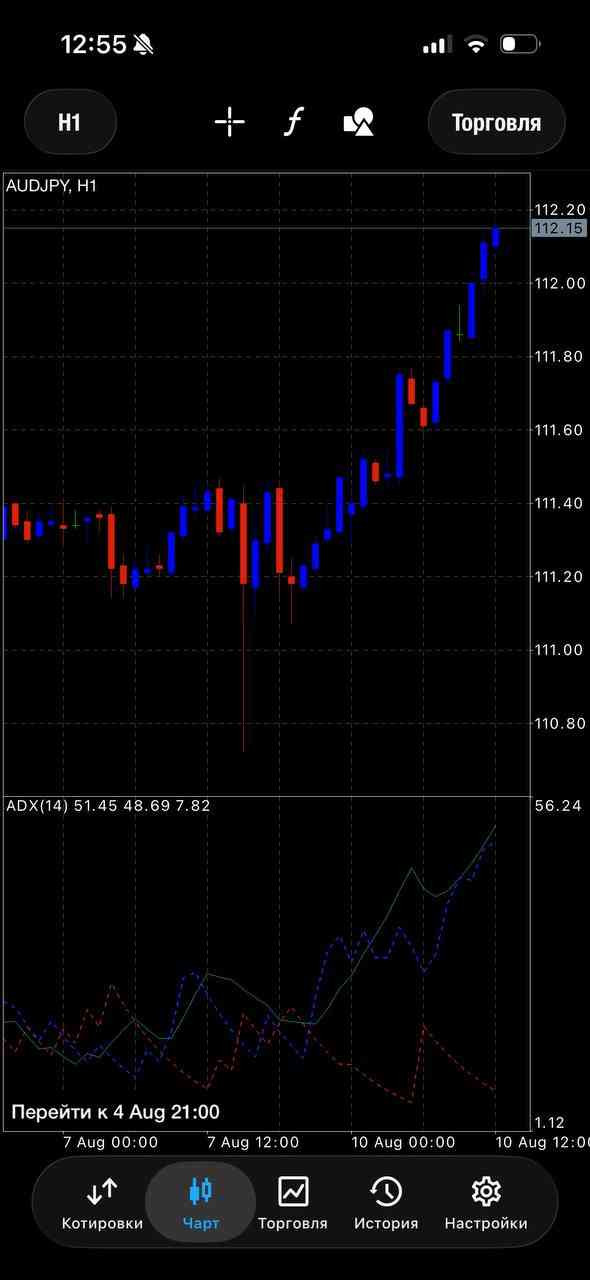Select the Чарт tab

pos(201,1203)
